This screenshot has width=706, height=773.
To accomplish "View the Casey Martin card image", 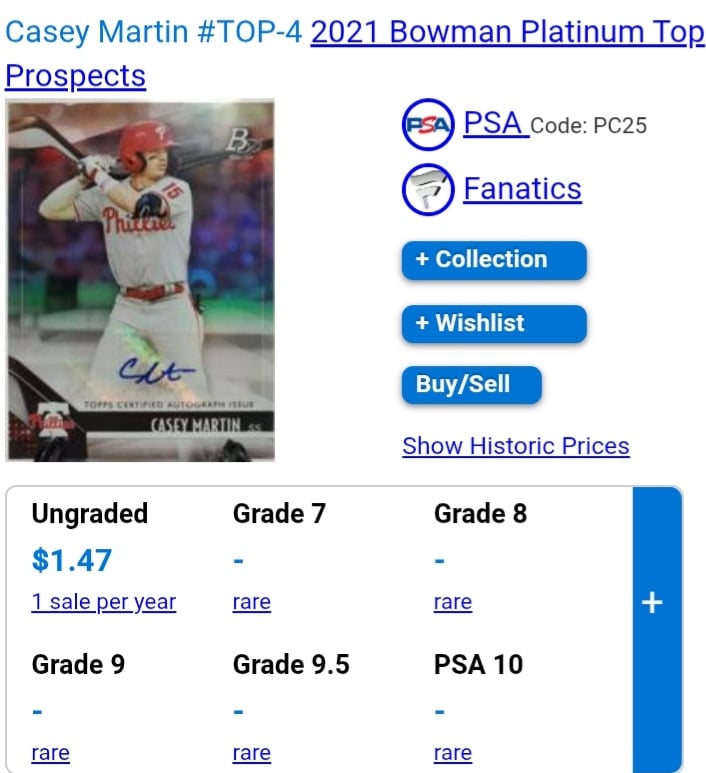I will pos(140,280).
